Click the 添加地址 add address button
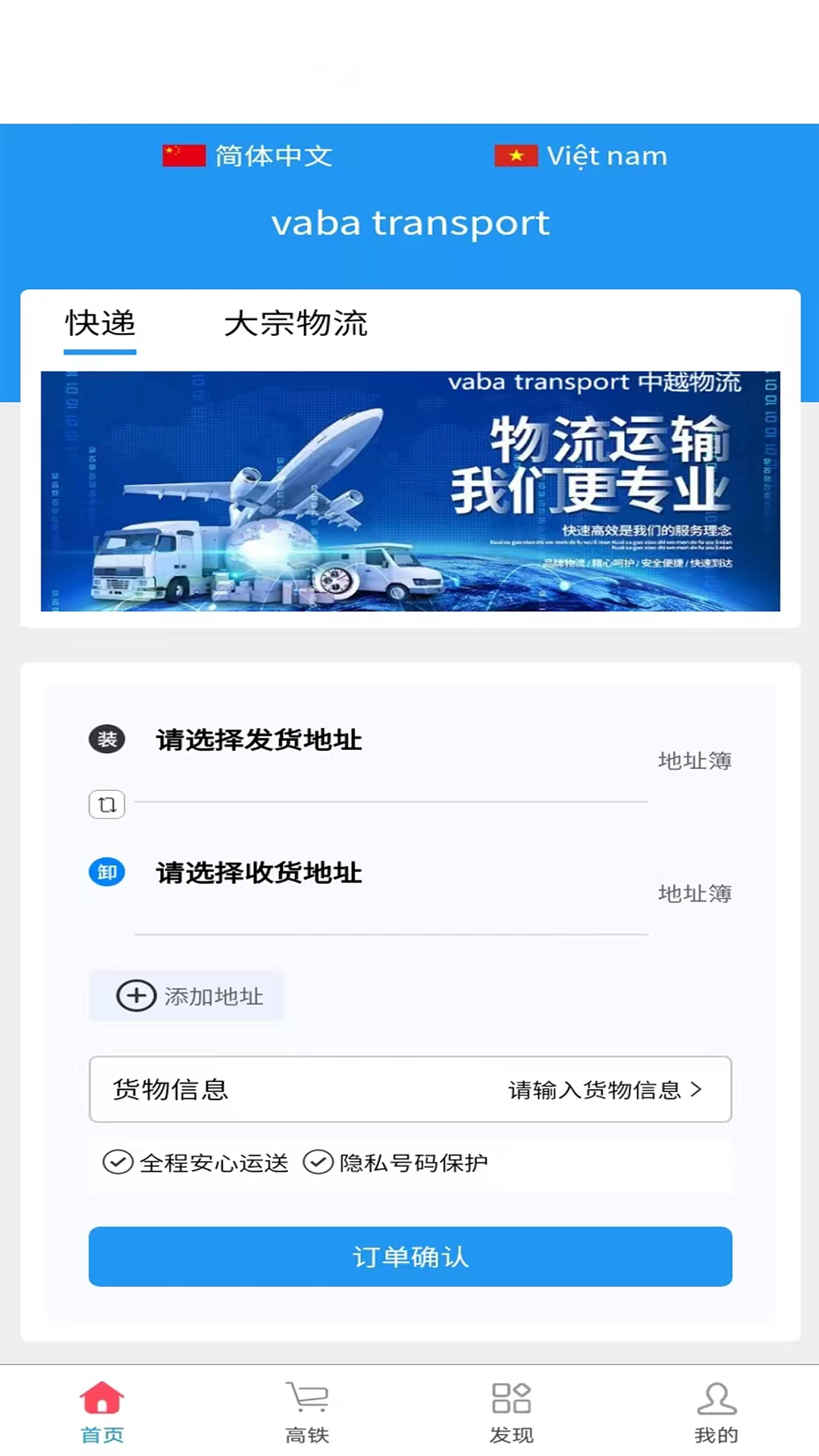This screenshot has height=1456, width=819. [187, 996]
